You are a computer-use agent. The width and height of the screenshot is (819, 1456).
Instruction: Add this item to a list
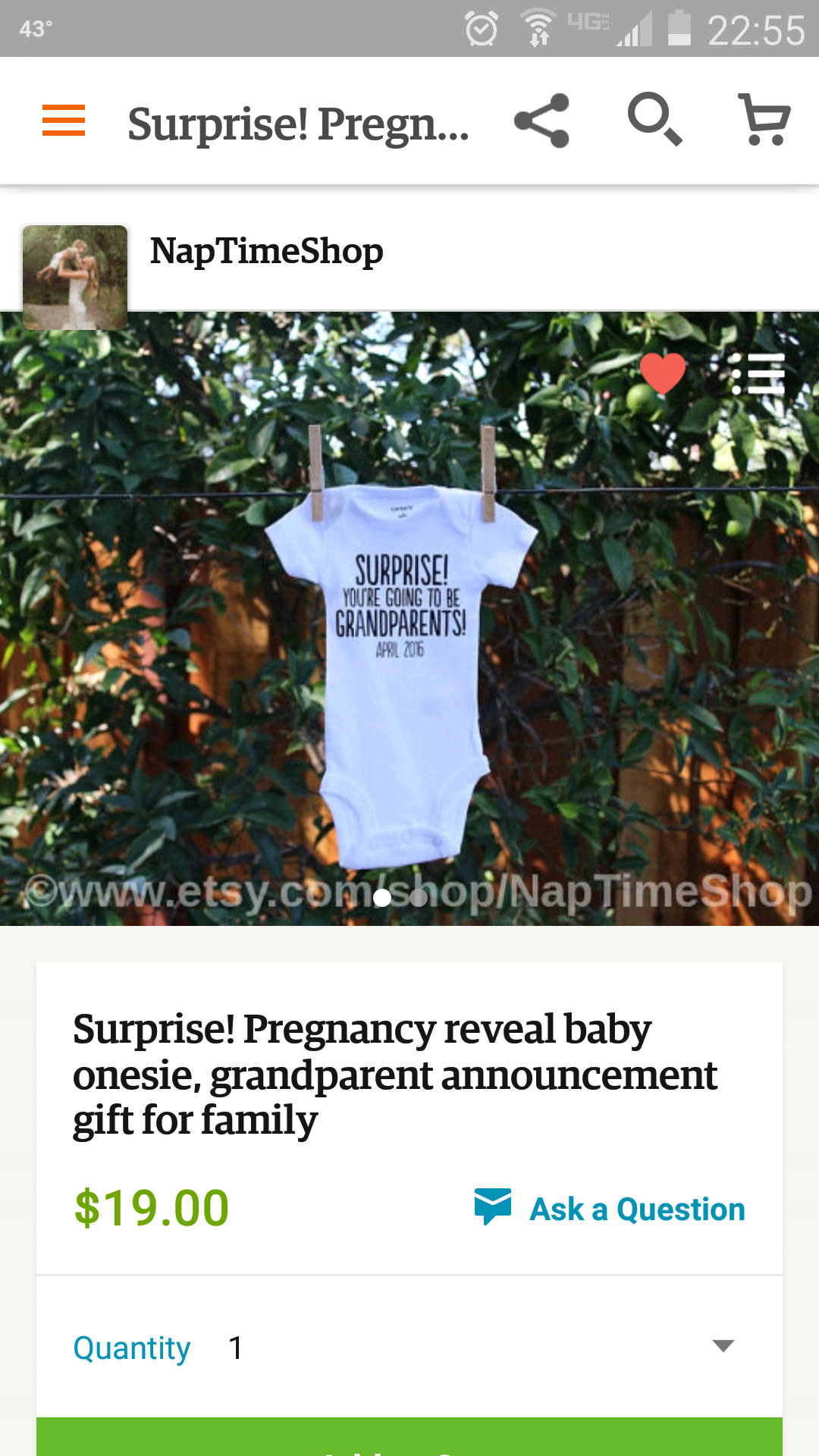758,374
